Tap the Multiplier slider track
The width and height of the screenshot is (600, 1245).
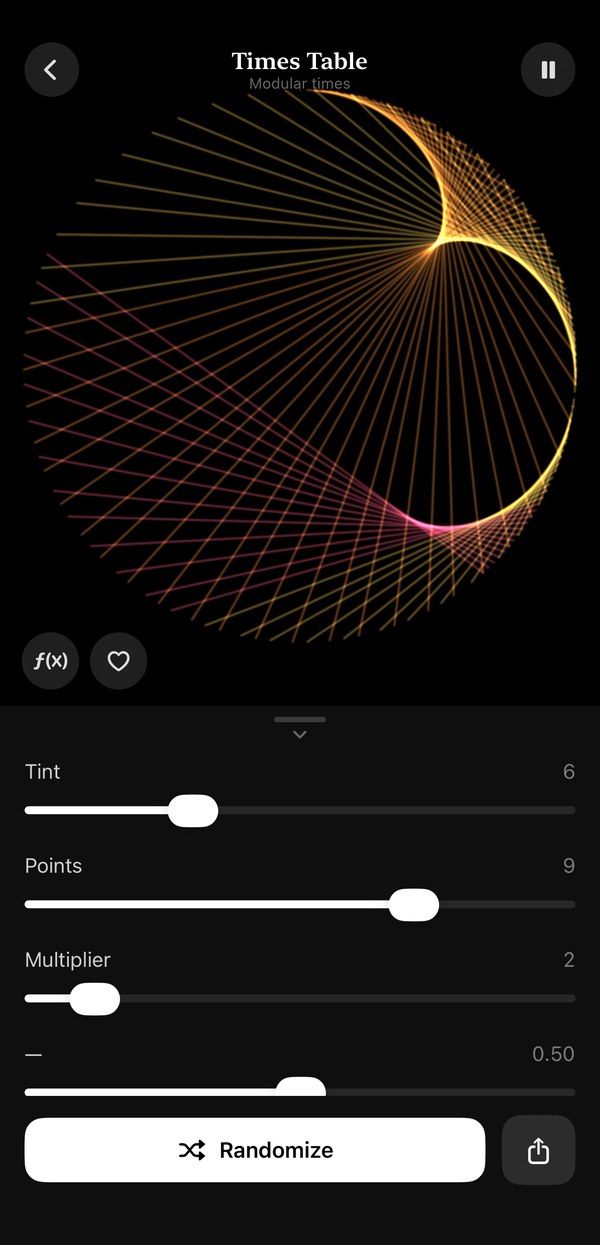pyautogui.click(x=300, y=998)
